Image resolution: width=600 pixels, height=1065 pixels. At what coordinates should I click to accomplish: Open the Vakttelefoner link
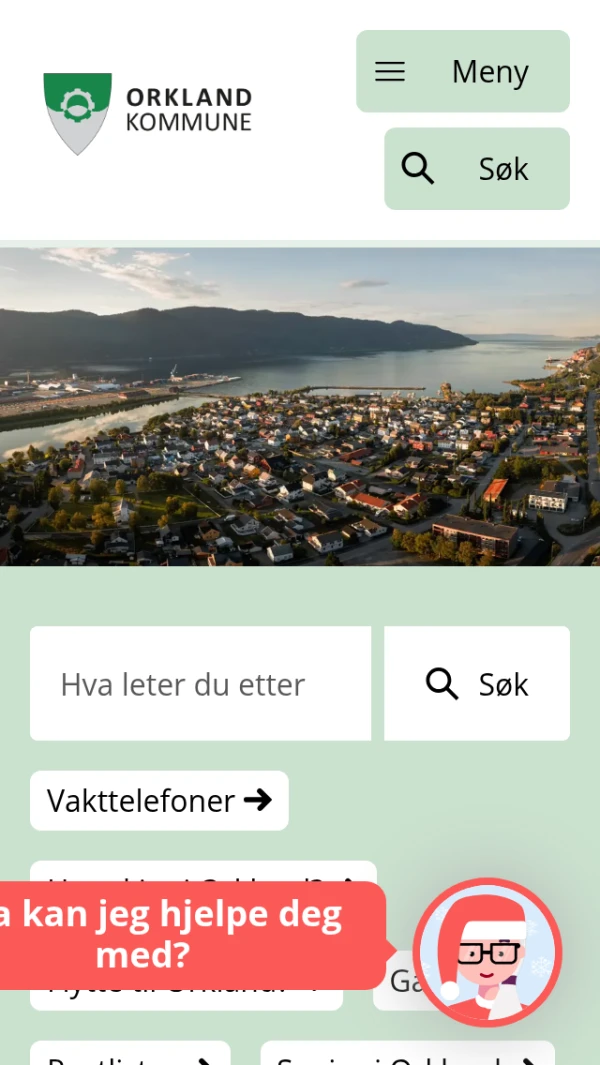tap(159, 800)
